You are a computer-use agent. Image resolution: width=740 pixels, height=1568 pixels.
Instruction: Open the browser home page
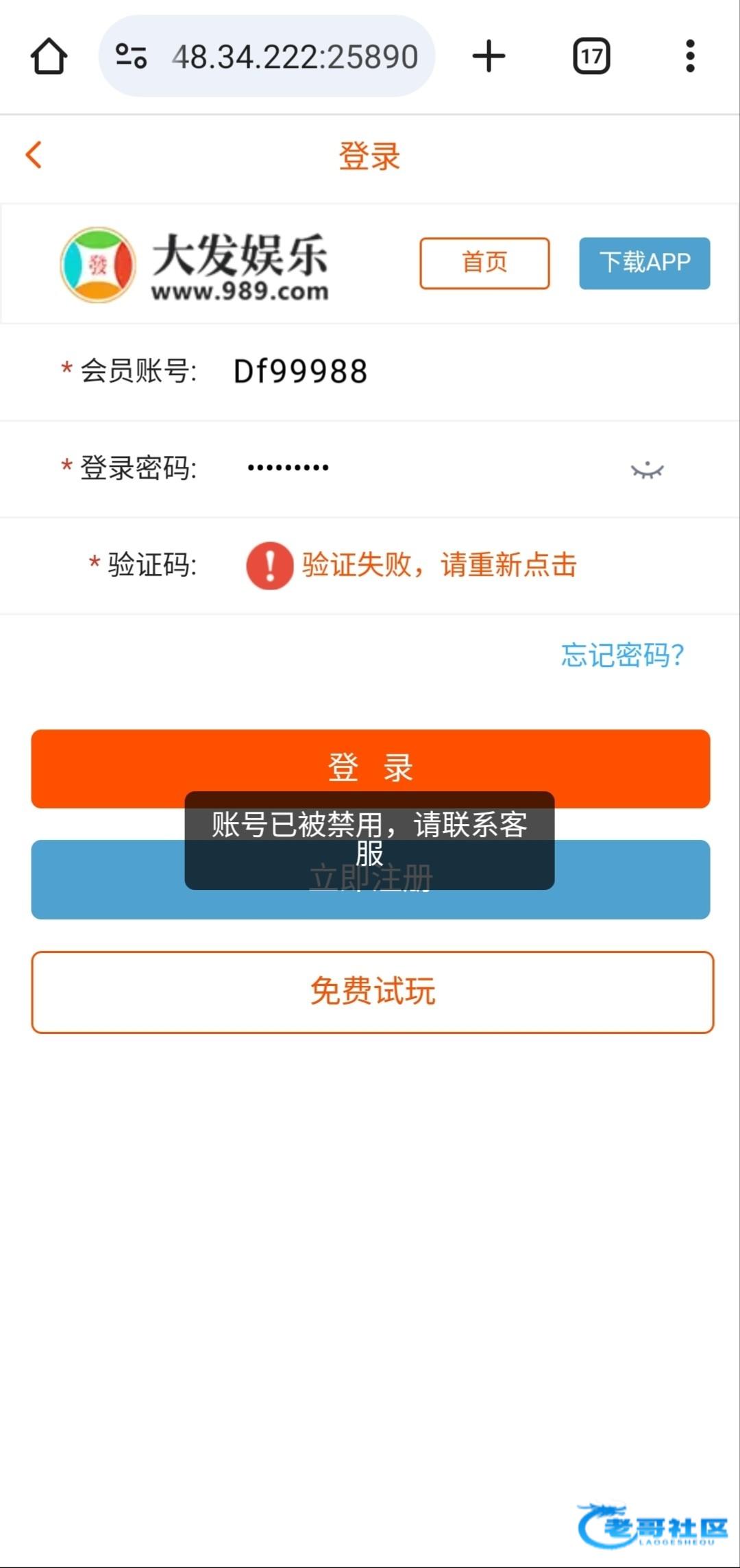pos(49,56)
